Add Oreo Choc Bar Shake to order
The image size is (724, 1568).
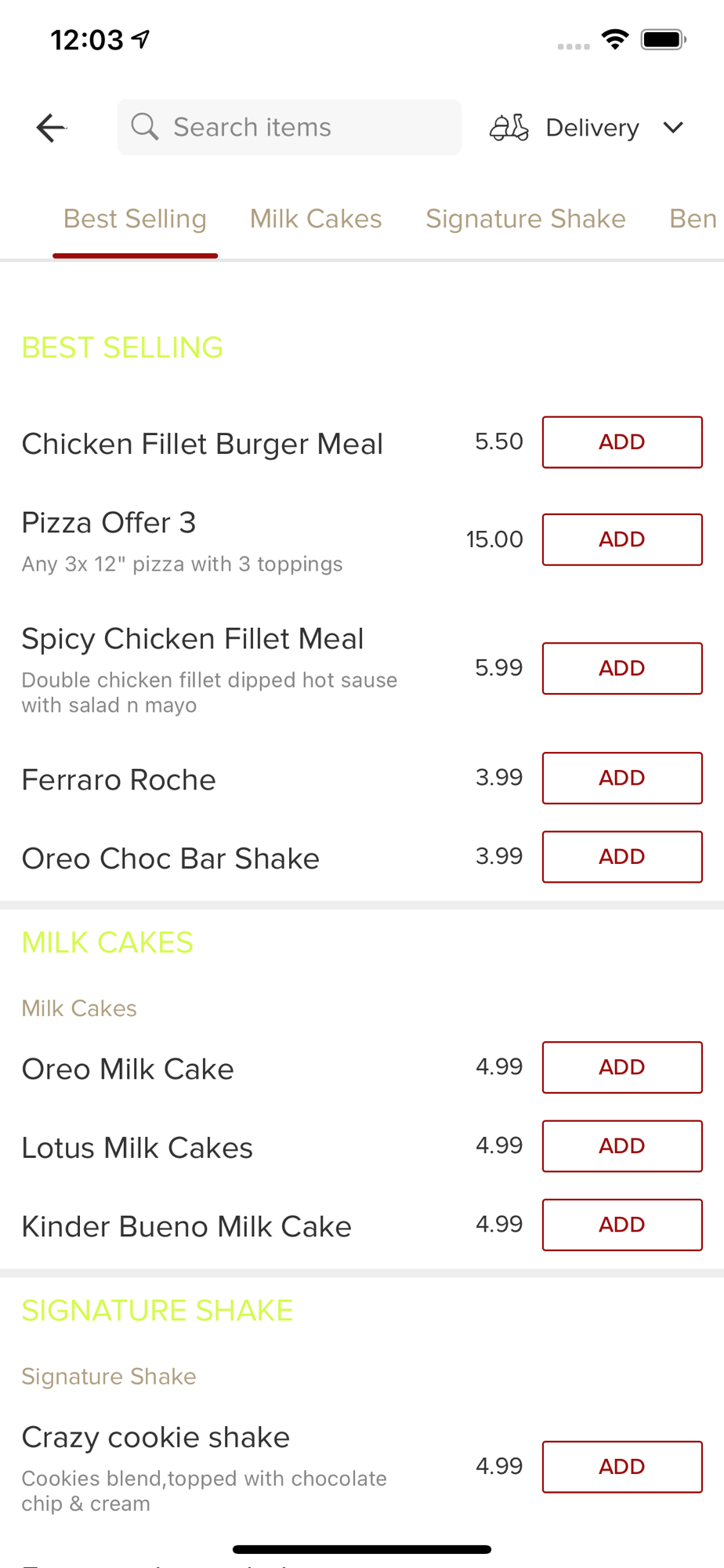click(622, 857)
